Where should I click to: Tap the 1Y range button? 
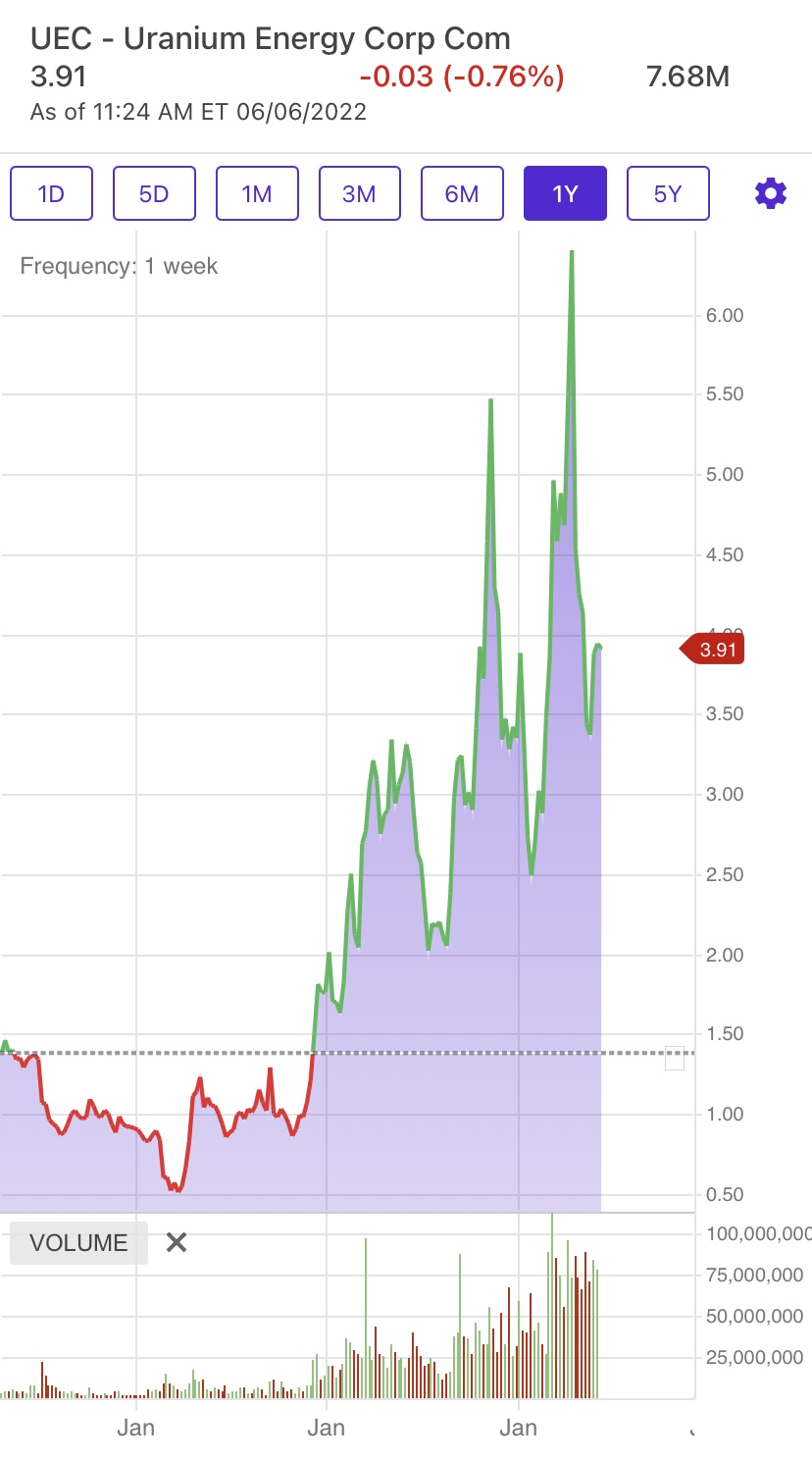565,193
